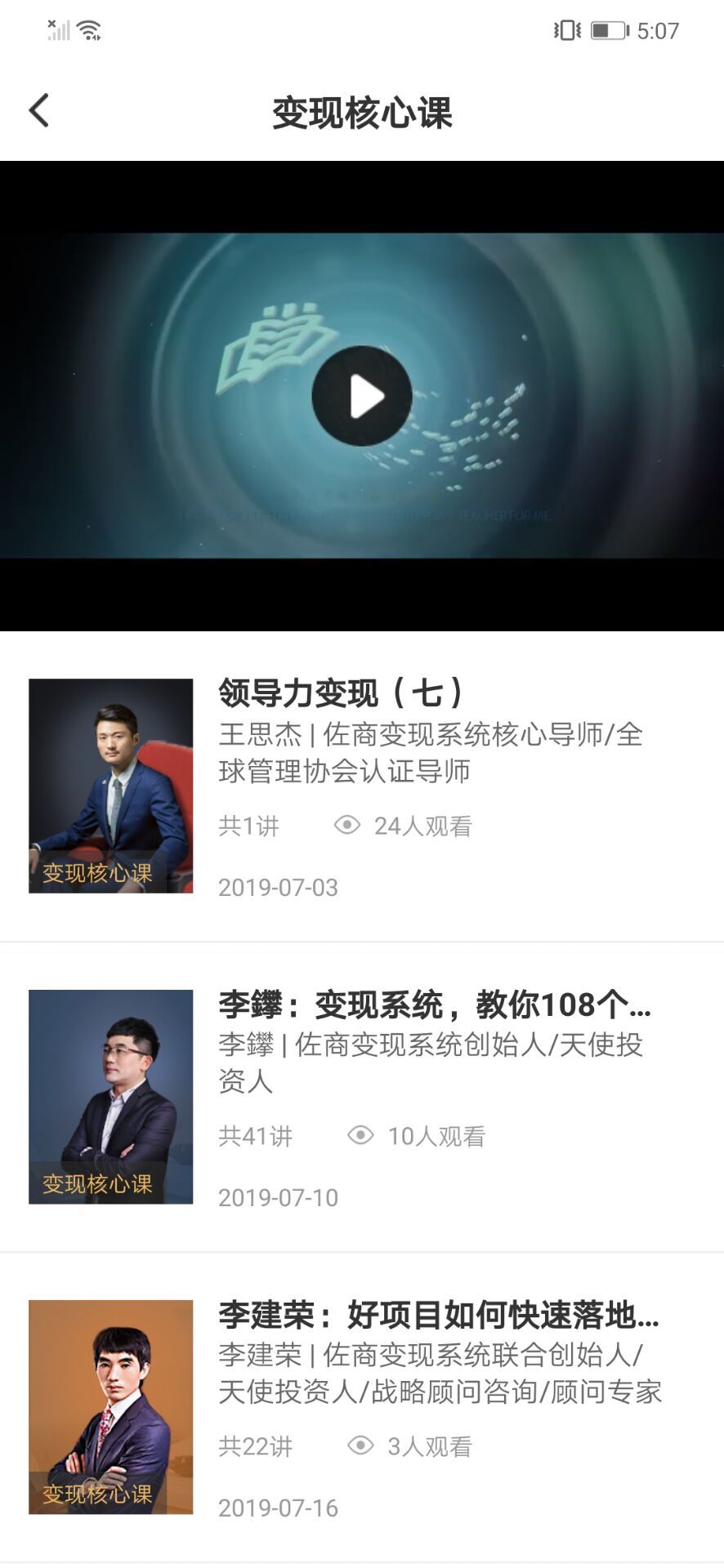Viewport: 724px width, 1568px height.
Task: Open 李鑻's 变现系统 course
Action: point(434,1004)
